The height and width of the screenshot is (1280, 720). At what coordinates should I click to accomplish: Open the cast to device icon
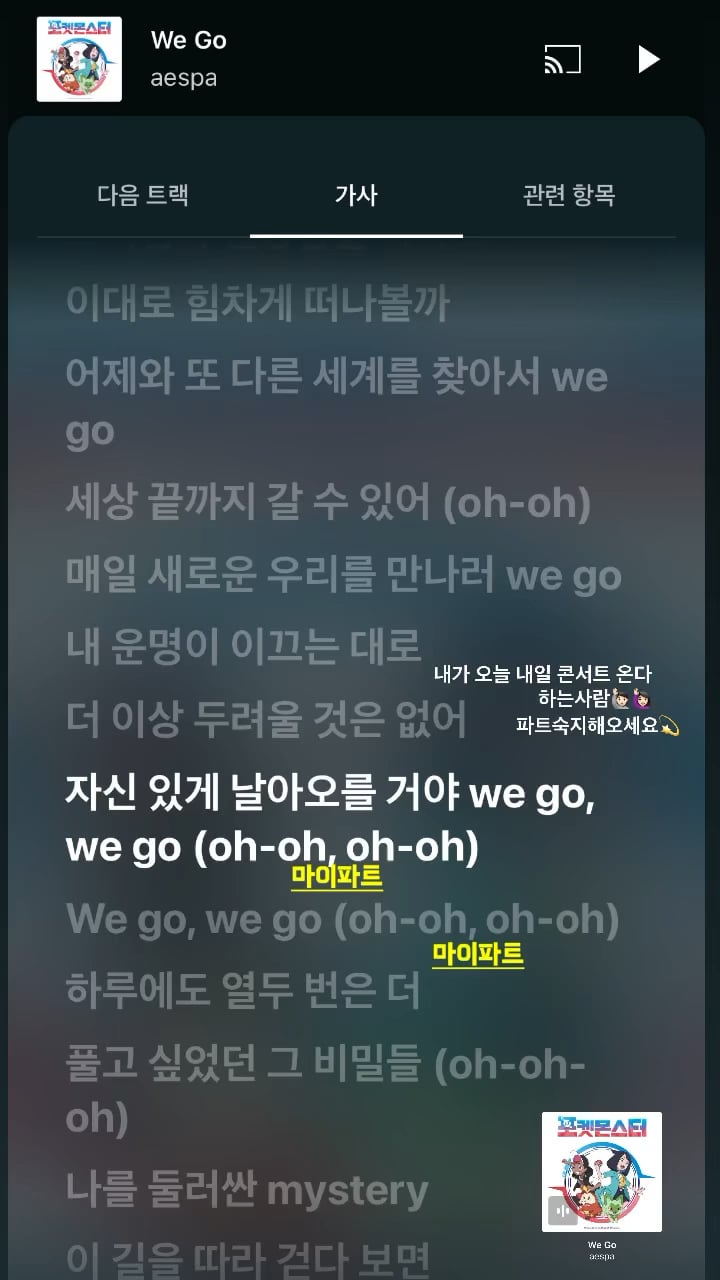562,60
